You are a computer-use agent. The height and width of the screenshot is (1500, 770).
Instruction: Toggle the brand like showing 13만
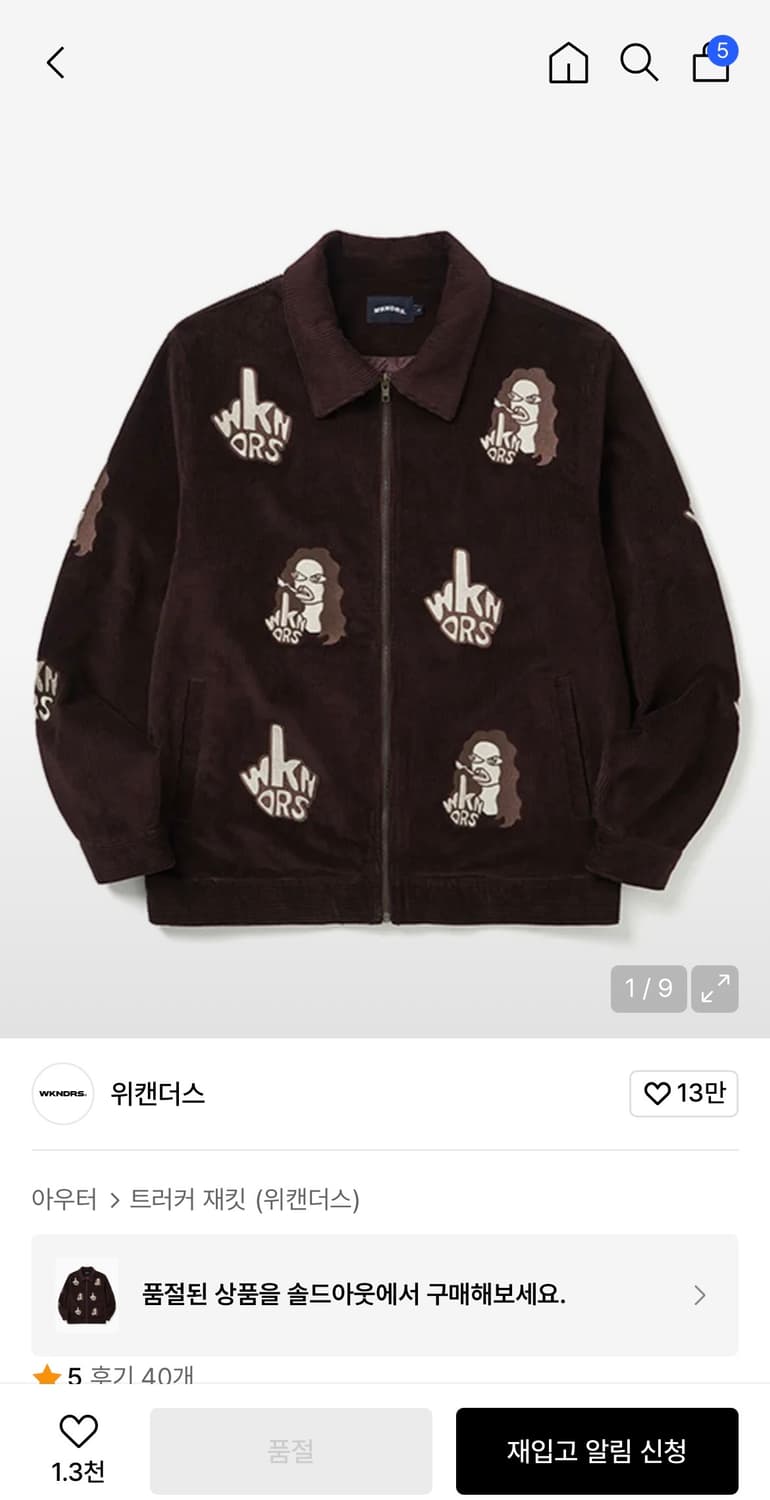click(x=684, y=1094)
